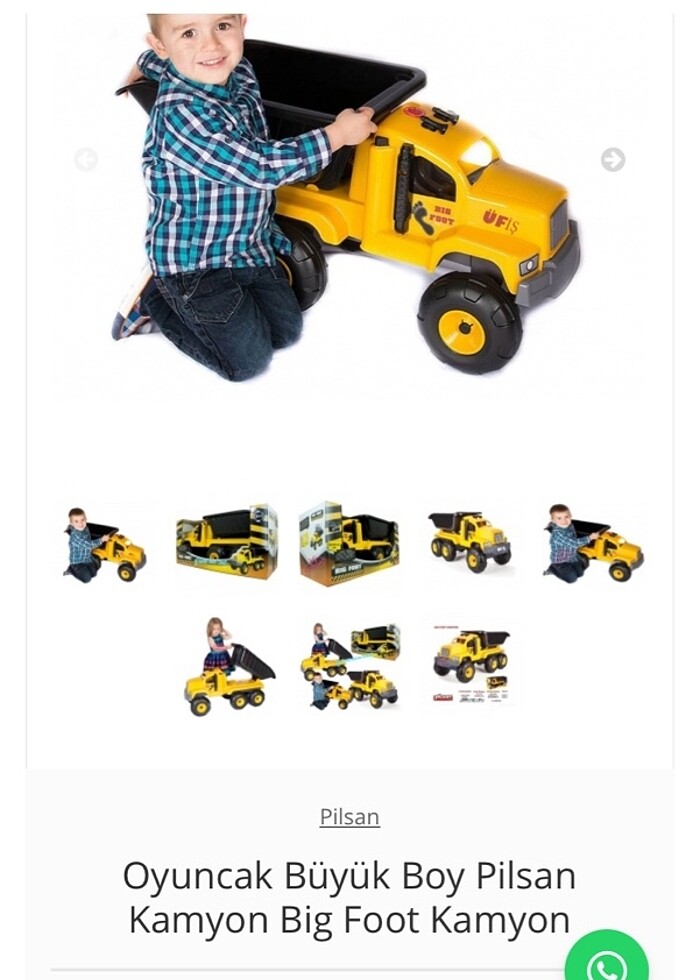Image resolution: width=700 pixels, height=980 pixels.
Task: Select the thumbnail of the horizontal box packaging
Action: [x=227, y=543]
